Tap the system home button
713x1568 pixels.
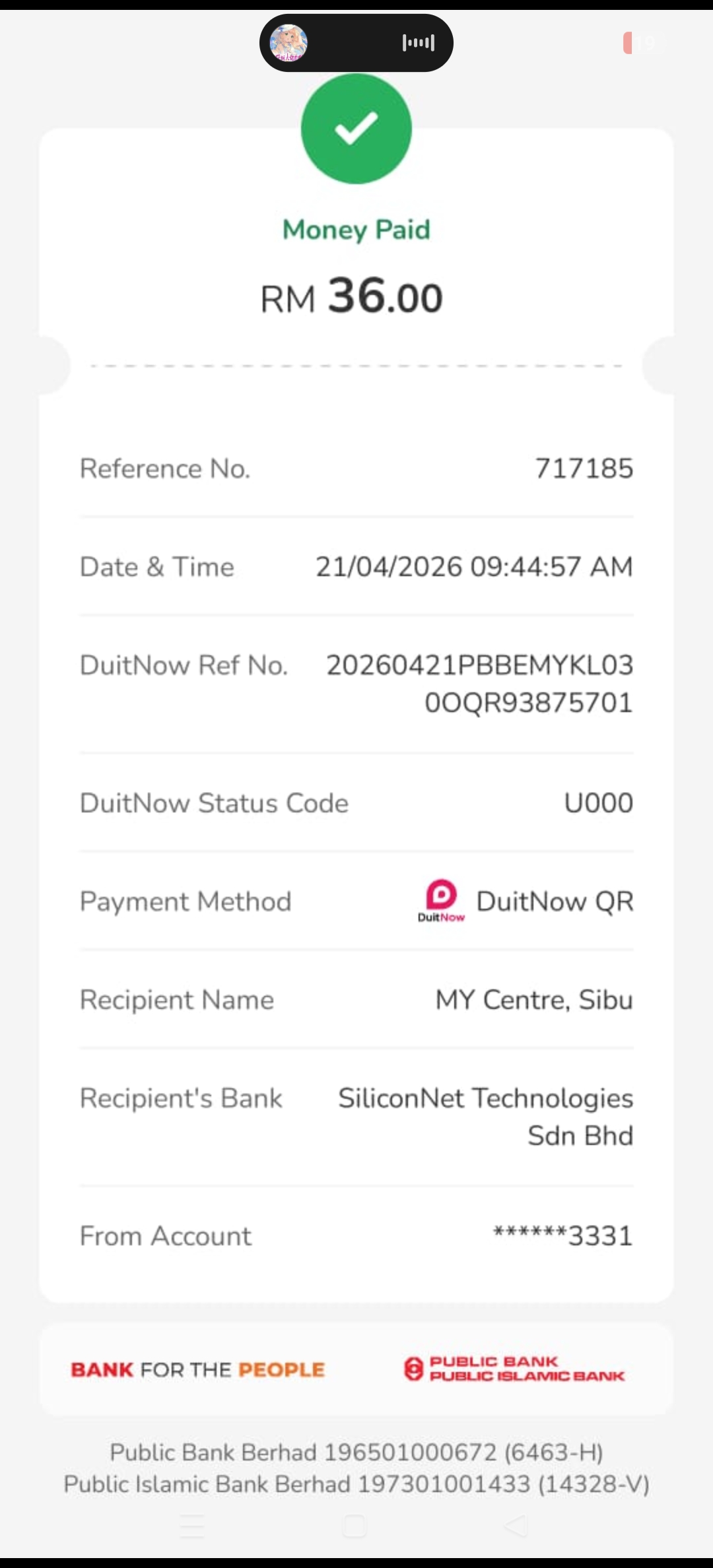(355, 1525)
